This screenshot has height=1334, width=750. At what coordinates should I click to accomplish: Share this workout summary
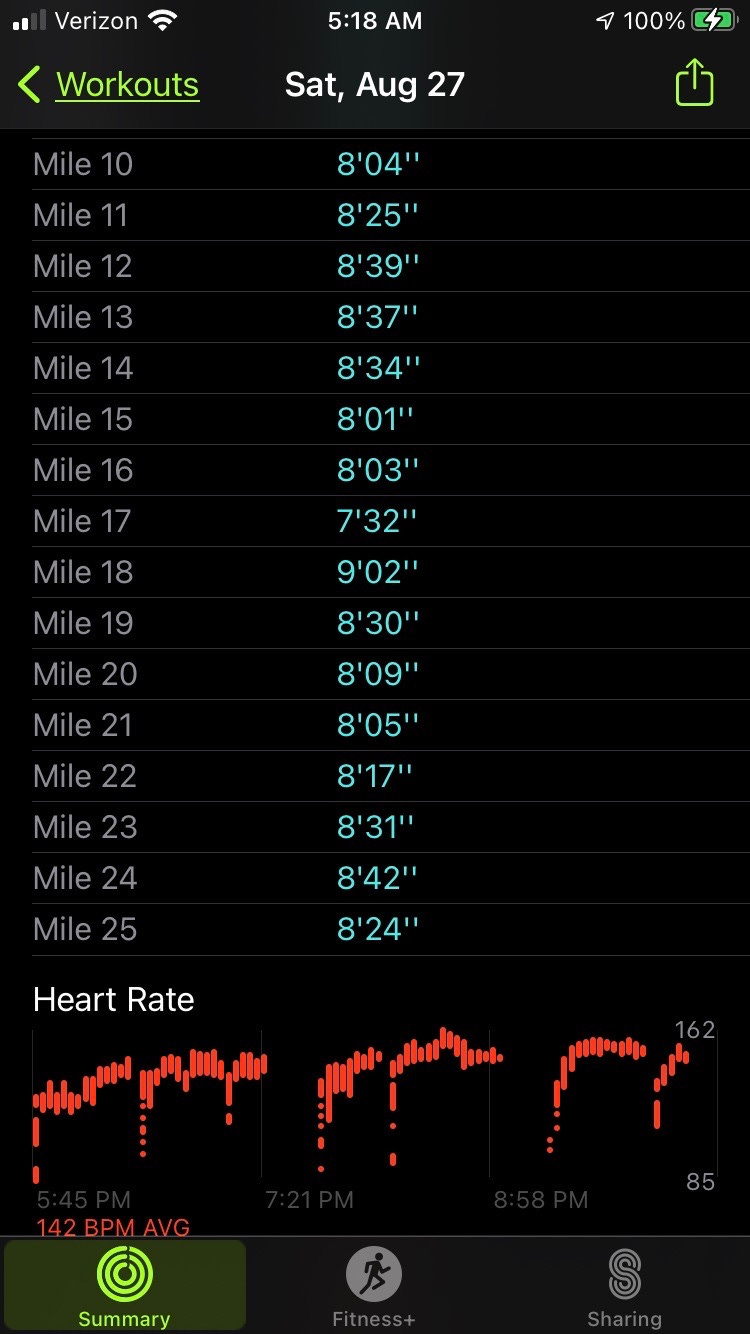point(695,82)
